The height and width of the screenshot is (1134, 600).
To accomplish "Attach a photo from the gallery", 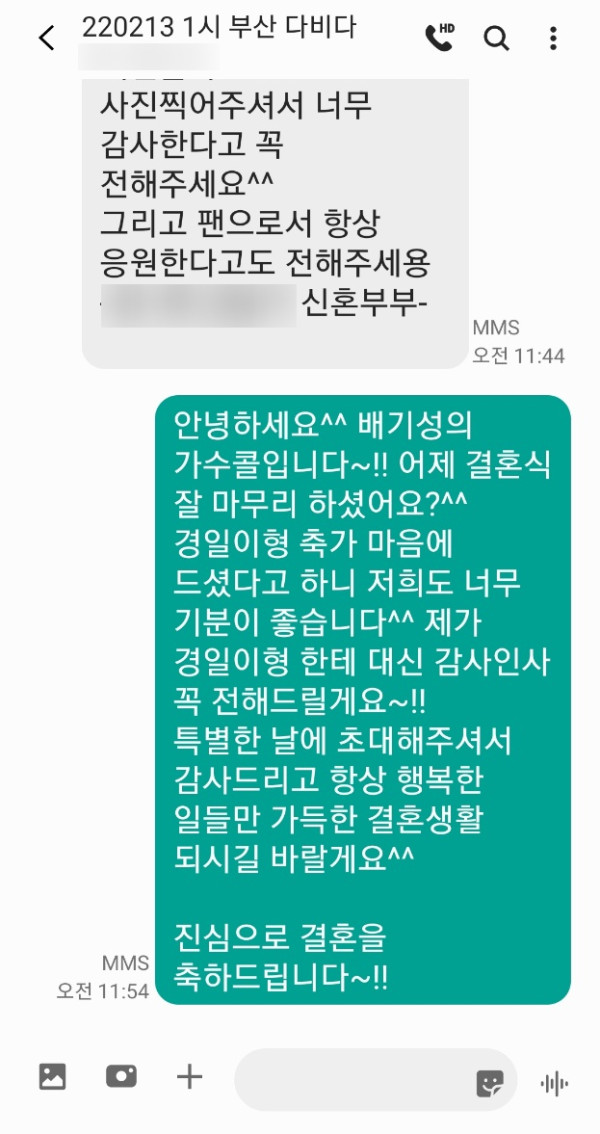I will pyautogui.click(x=52, y=1076).
